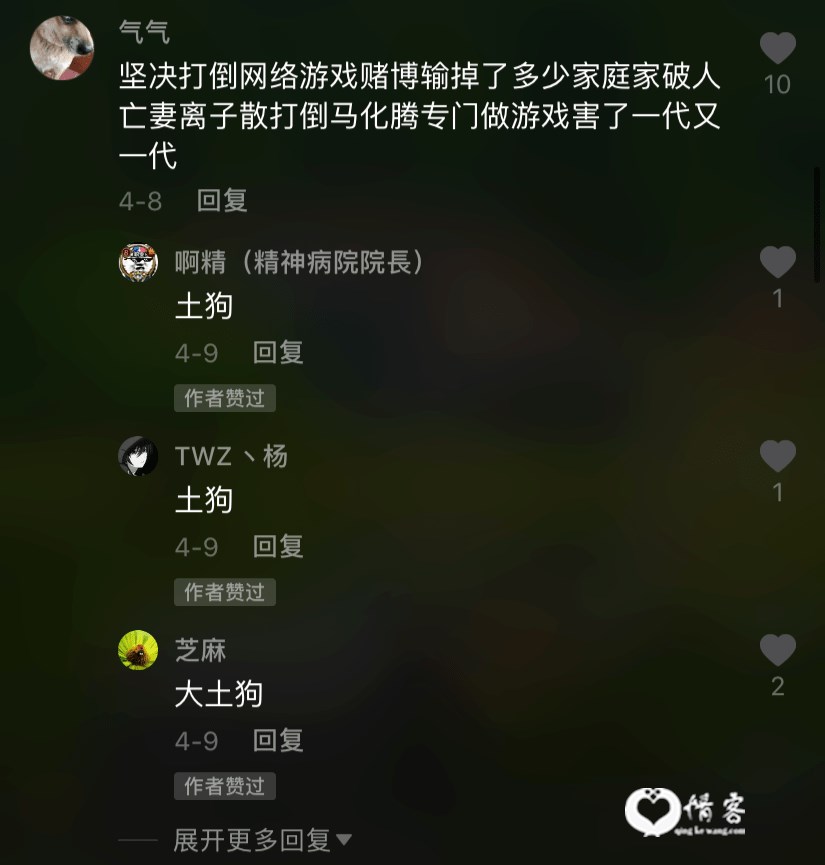Open 芝麻's profile avatar
The height and width of the screenshot is (865, 825).
138,650
